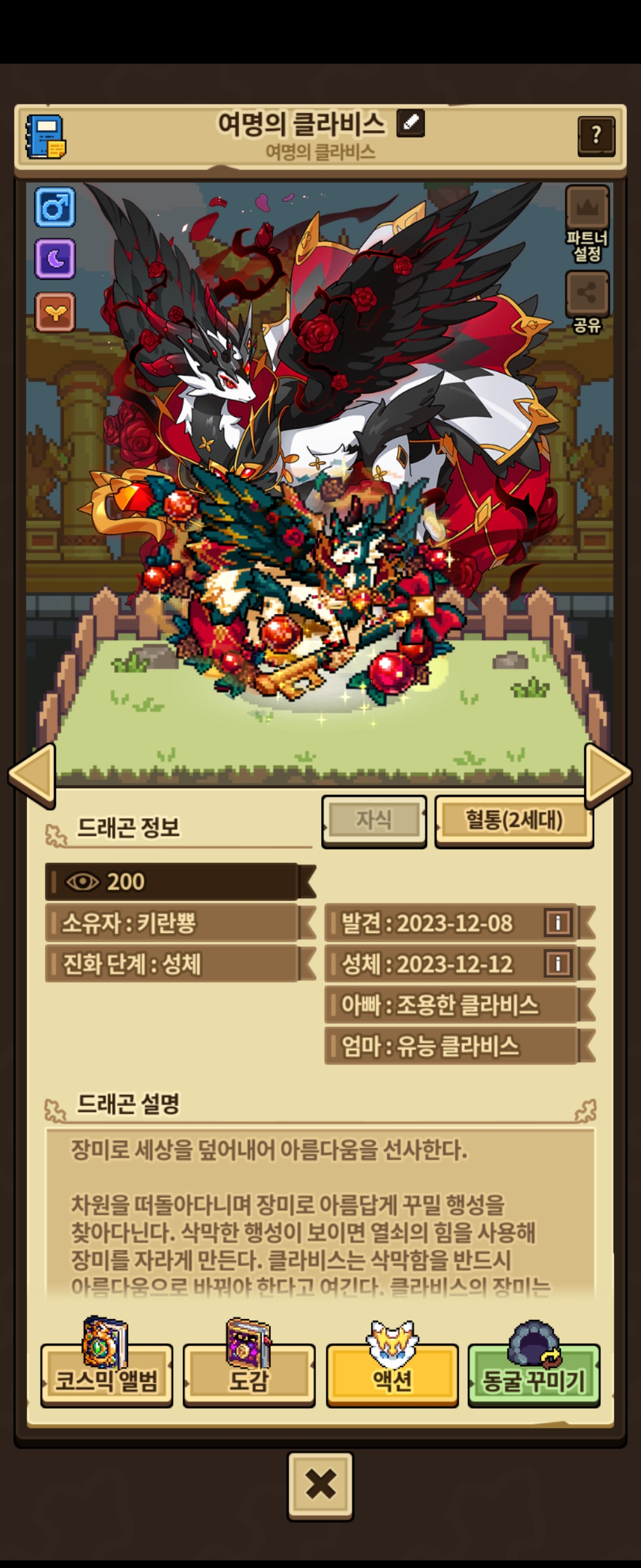The width and height of the screenshot is (641, 1568).
Task: Show info for the 성체 date
Action: 558,963
